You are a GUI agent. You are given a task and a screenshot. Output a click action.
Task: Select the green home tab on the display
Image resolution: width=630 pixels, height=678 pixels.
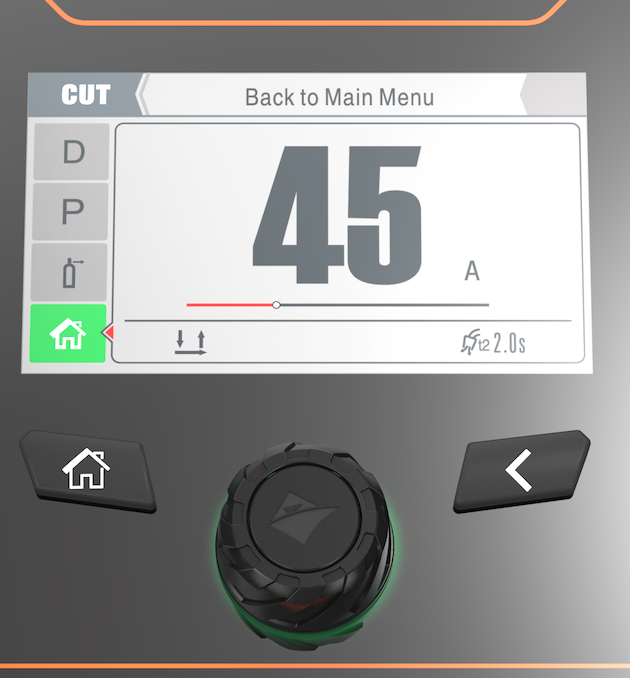point(68,334)
